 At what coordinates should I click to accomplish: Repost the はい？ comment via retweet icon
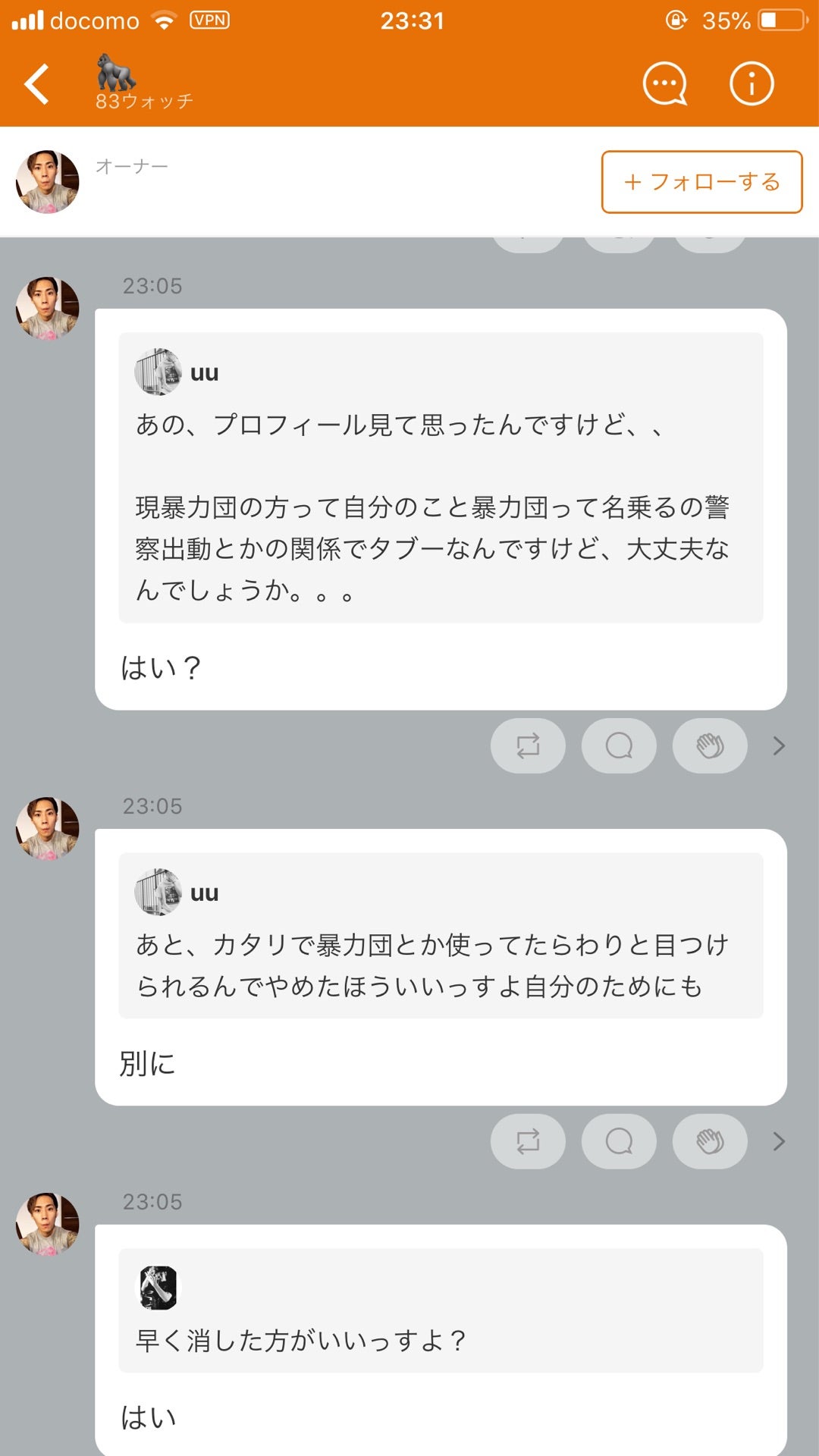527,745
